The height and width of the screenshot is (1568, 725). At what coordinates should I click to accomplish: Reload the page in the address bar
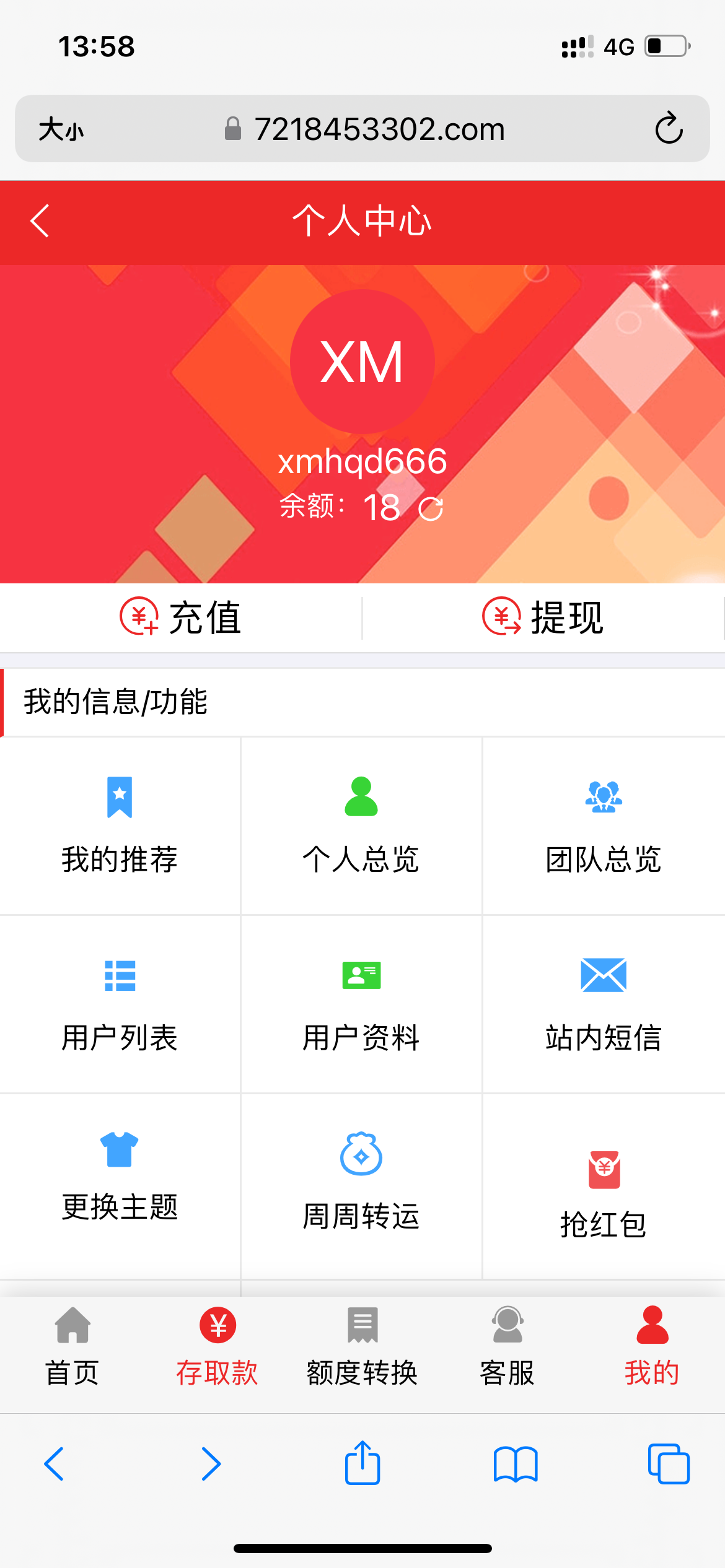pyautogui.click(x=669, y=129)
